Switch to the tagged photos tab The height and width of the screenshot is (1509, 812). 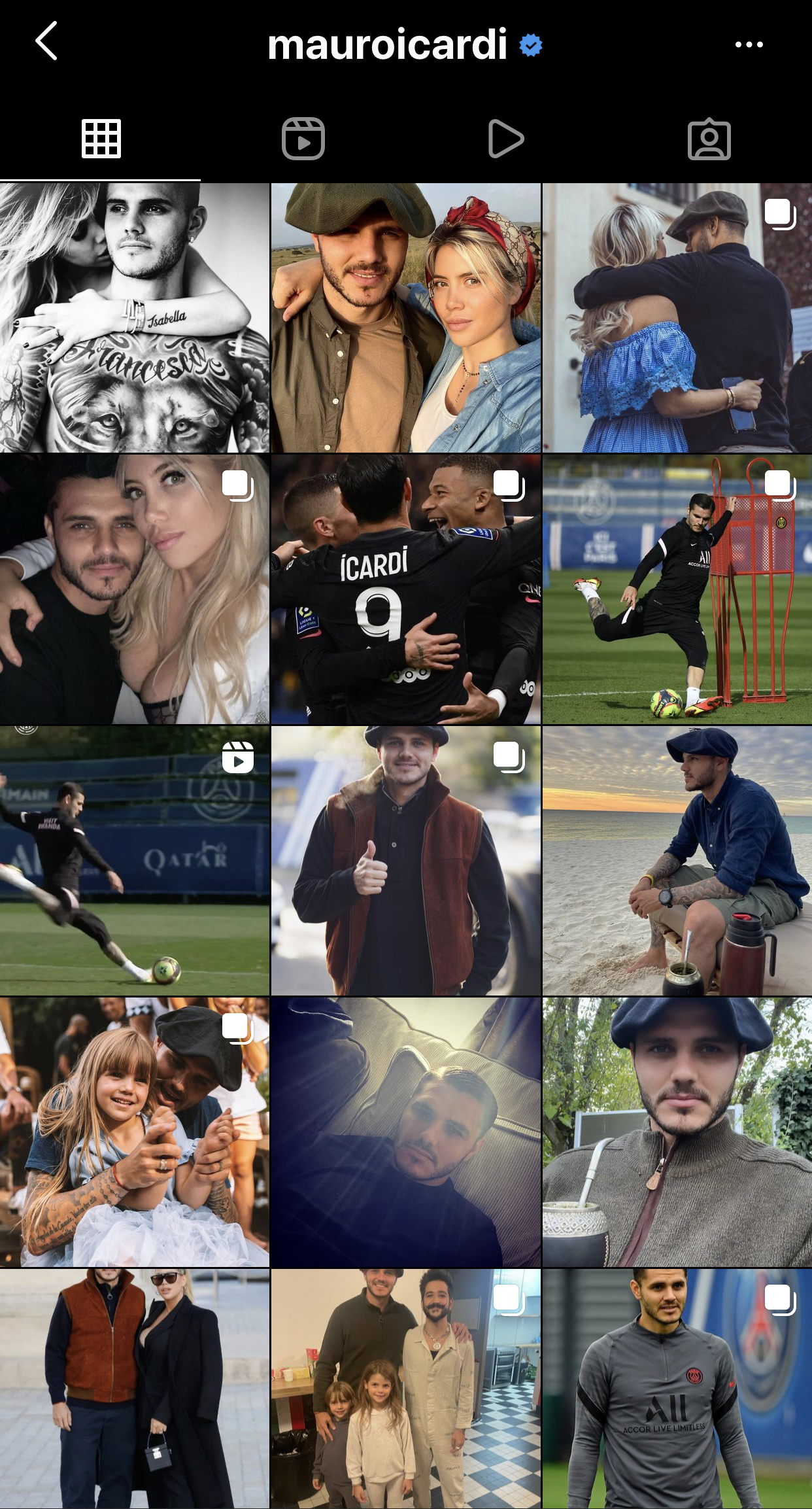(x=709, y=139)
